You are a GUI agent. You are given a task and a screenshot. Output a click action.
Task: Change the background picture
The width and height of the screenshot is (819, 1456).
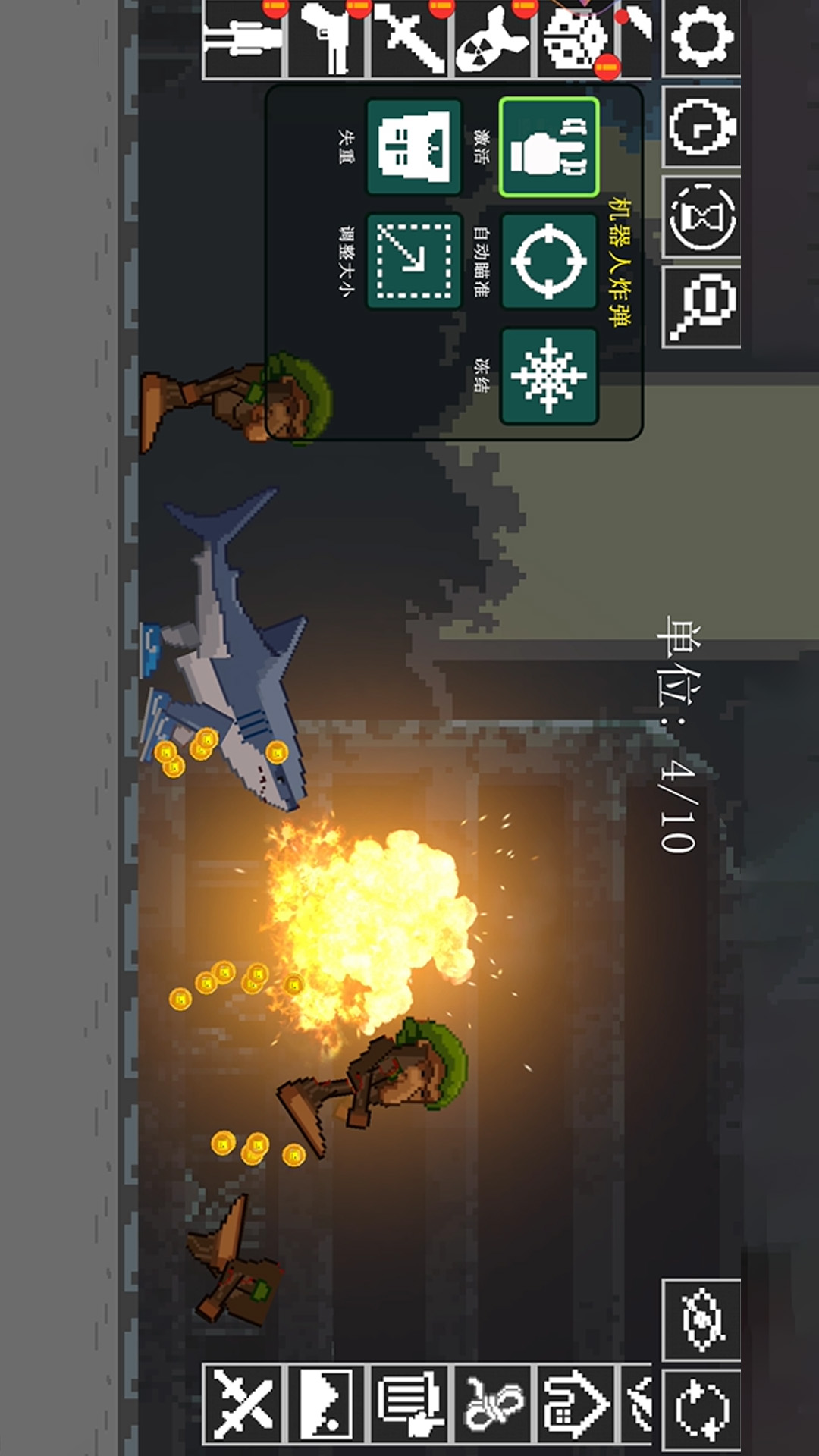(x=326, y=1403)
